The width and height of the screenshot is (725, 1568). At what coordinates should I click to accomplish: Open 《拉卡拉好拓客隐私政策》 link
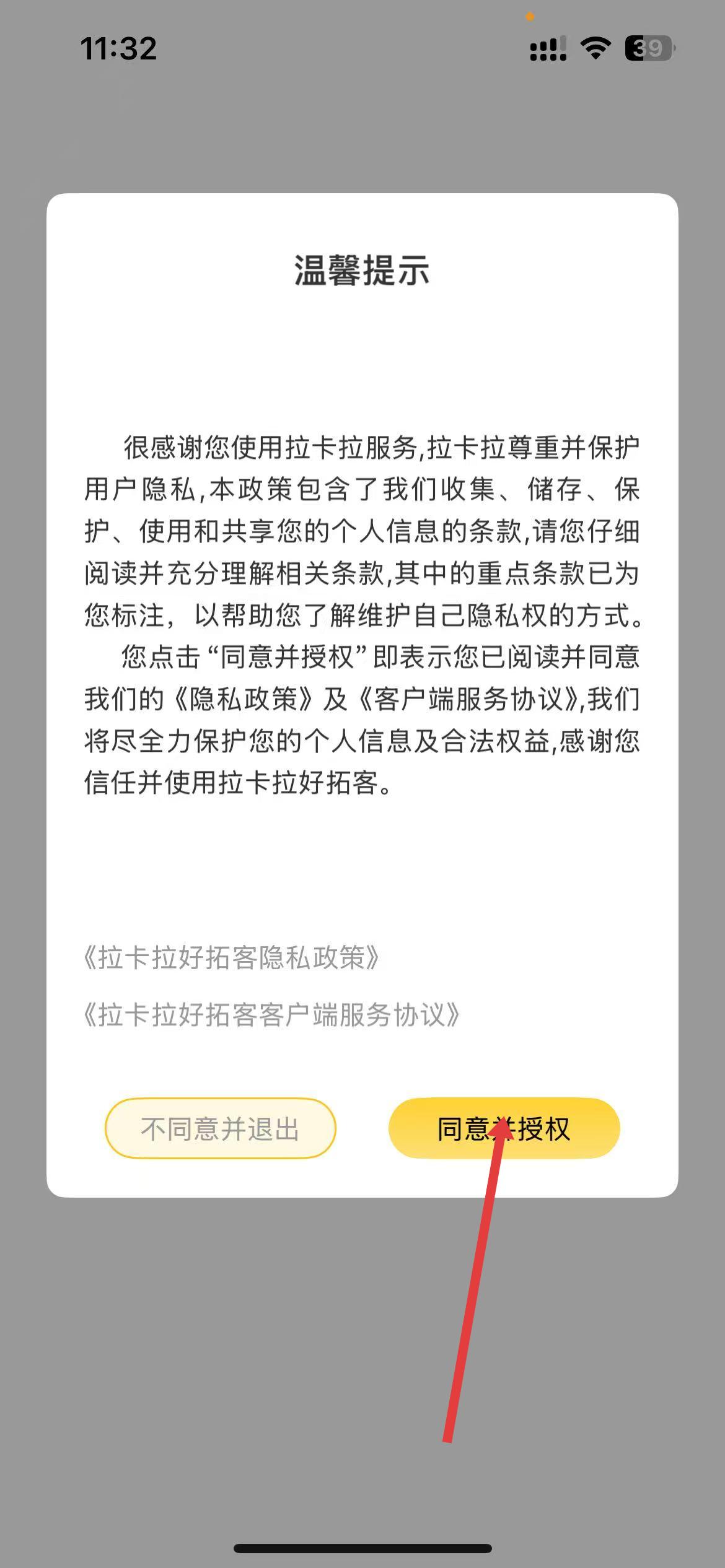pos(232,958)
